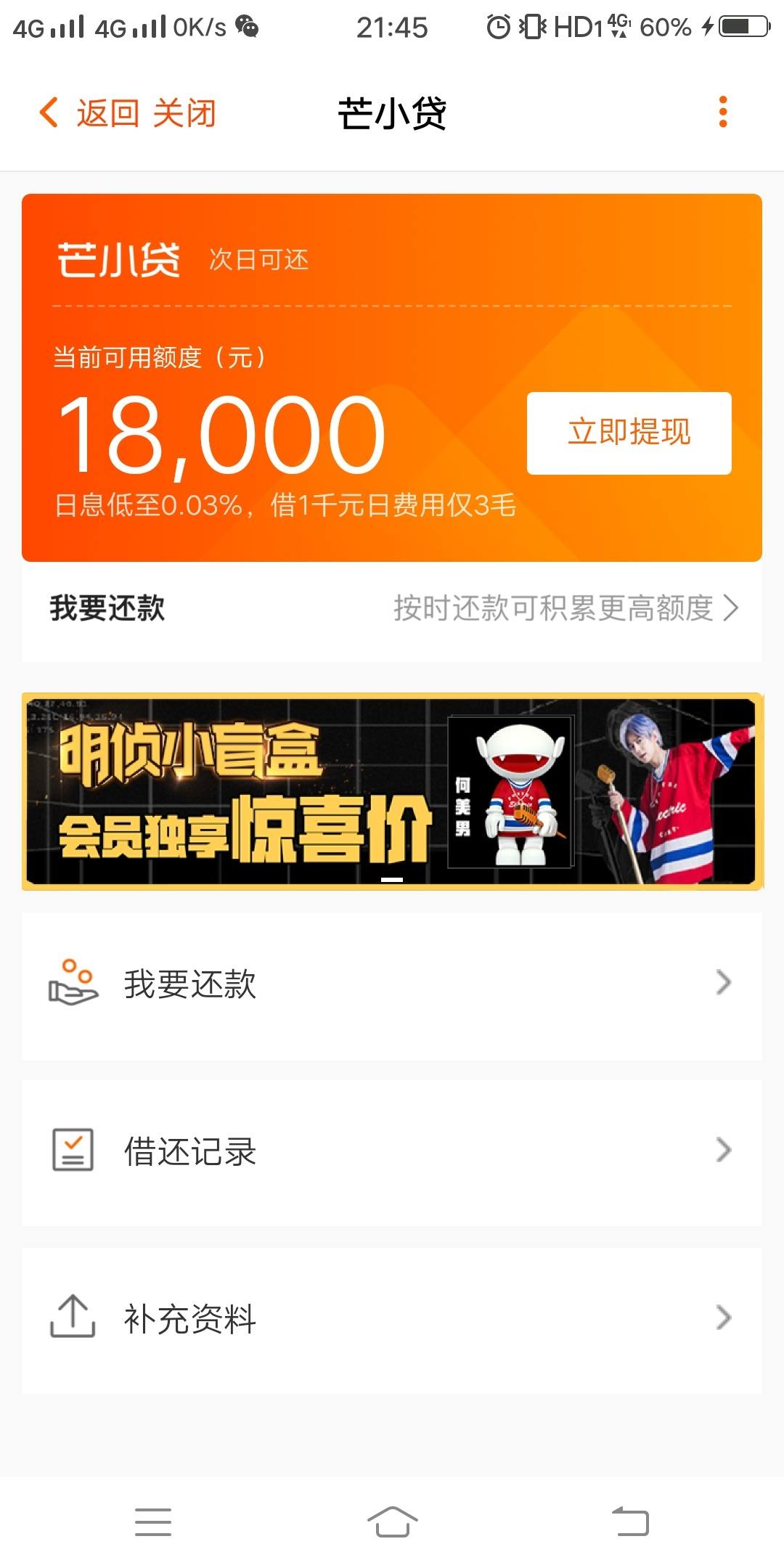This screenshot has width=784, height=1568.
Task: Open 按时还款可积累更高额度 row
Action: [x=566, y=608]
